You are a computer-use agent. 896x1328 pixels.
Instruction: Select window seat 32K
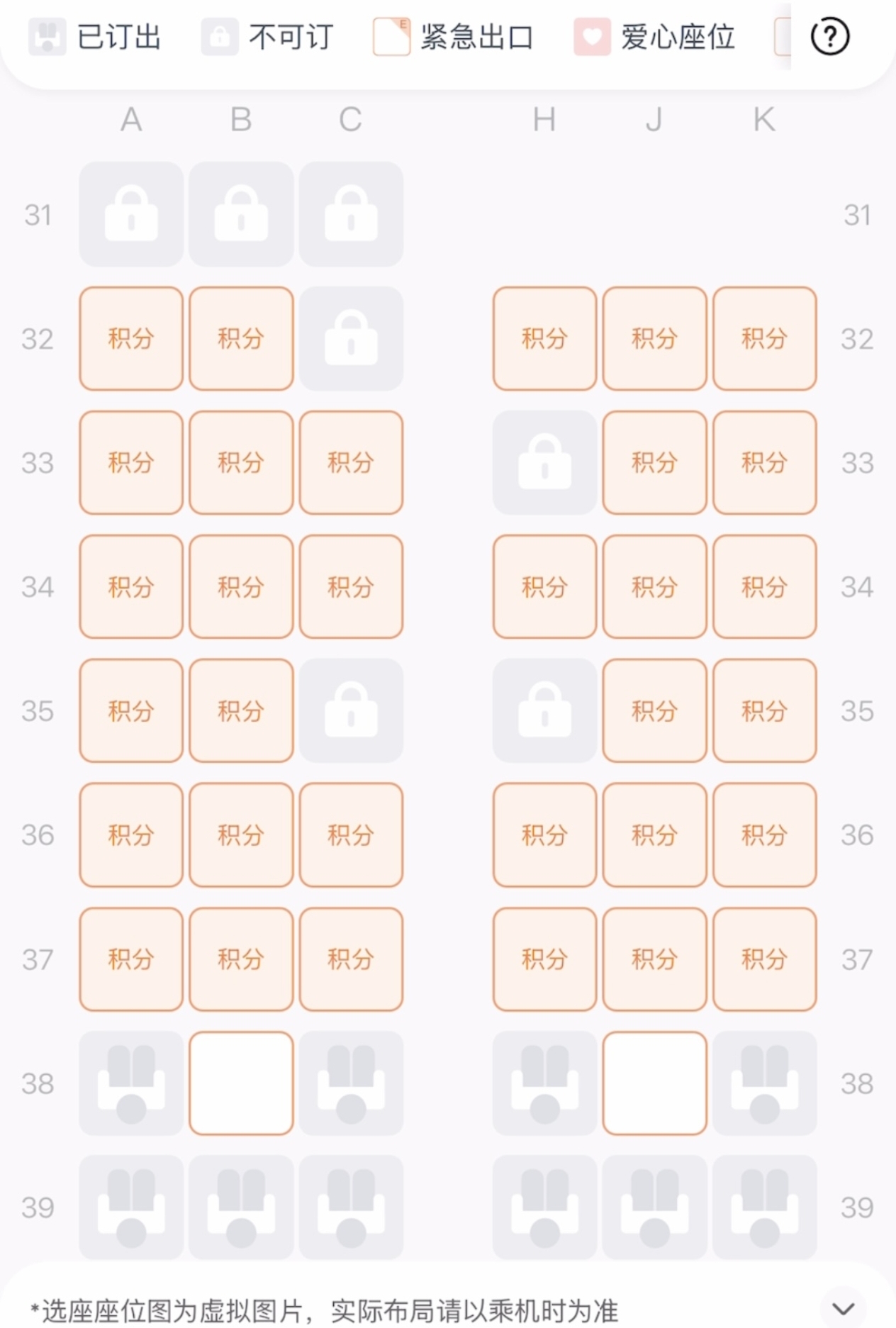coord(764,339)
